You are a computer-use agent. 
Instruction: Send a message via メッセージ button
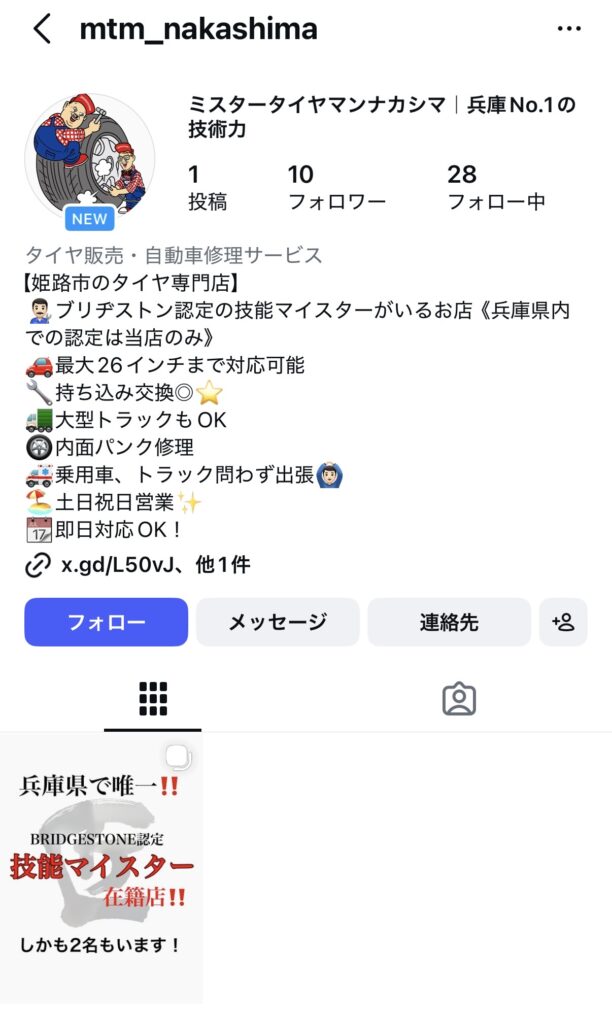point(277,622)
